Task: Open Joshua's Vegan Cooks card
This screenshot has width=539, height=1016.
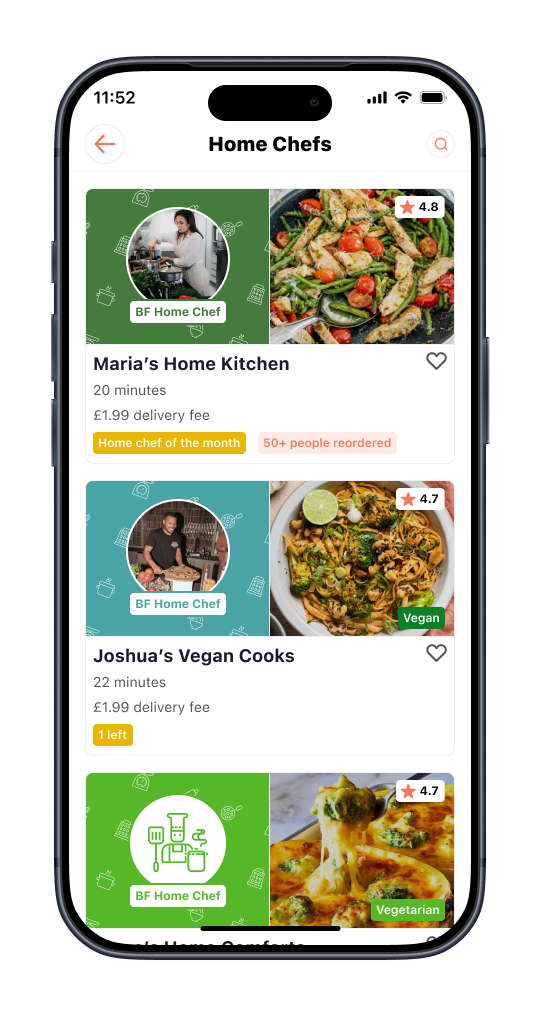Action: tap(270, 618)
